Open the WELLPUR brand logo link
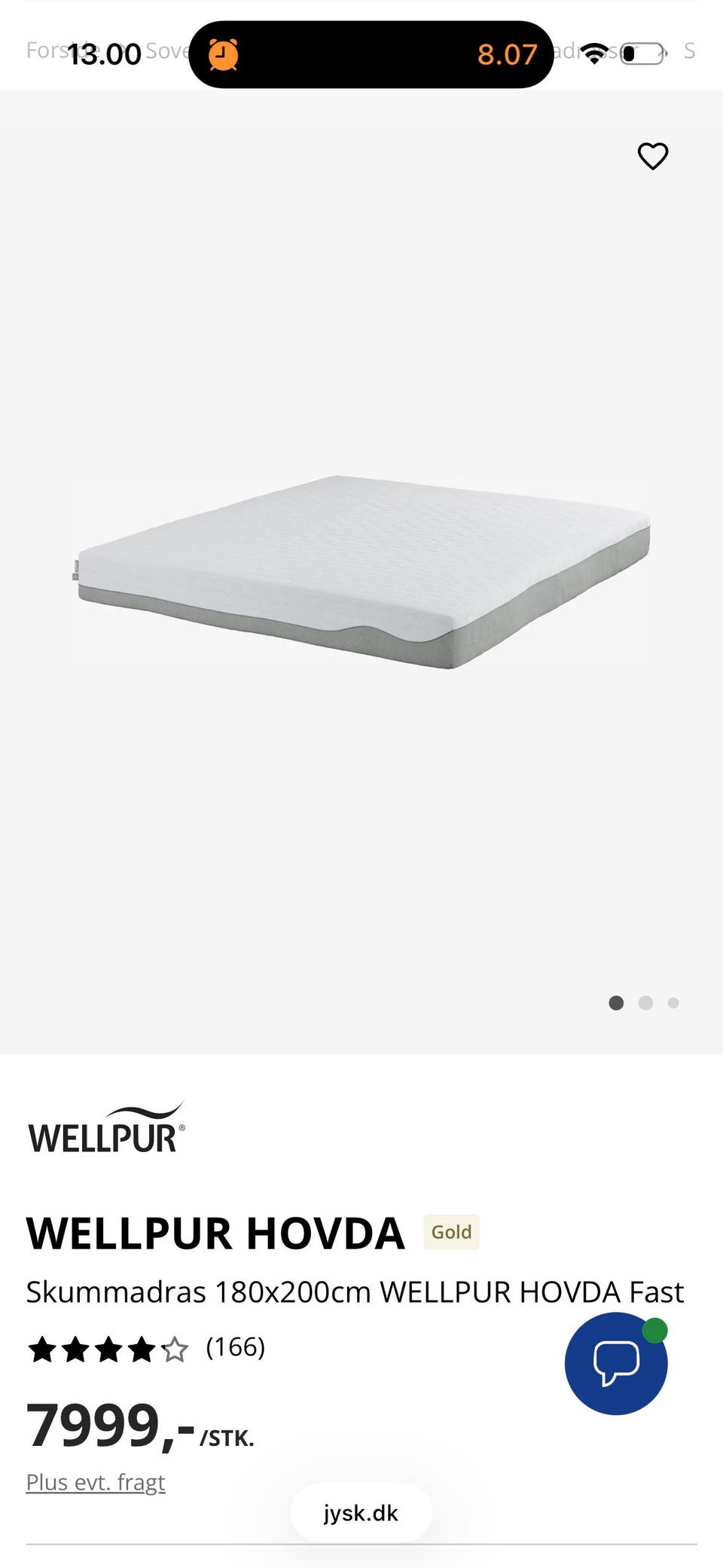723x1568 pixels. coord(106,1128)
